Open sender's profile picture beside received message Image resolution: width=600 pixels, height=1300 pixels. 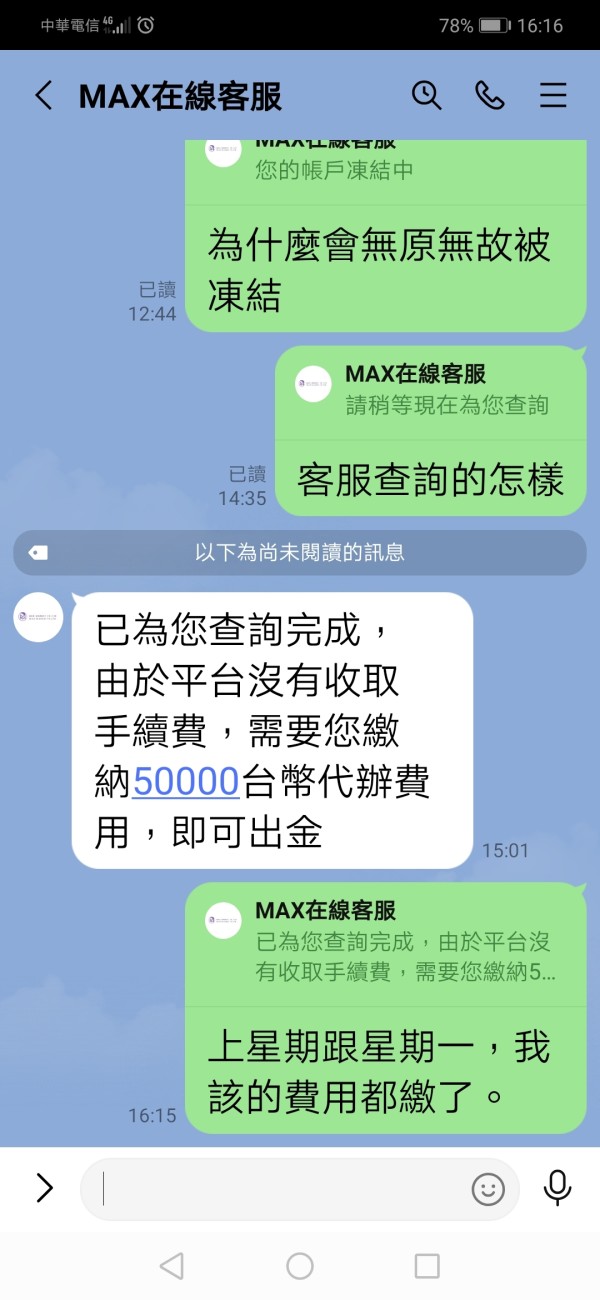click(x=38, y=618)
